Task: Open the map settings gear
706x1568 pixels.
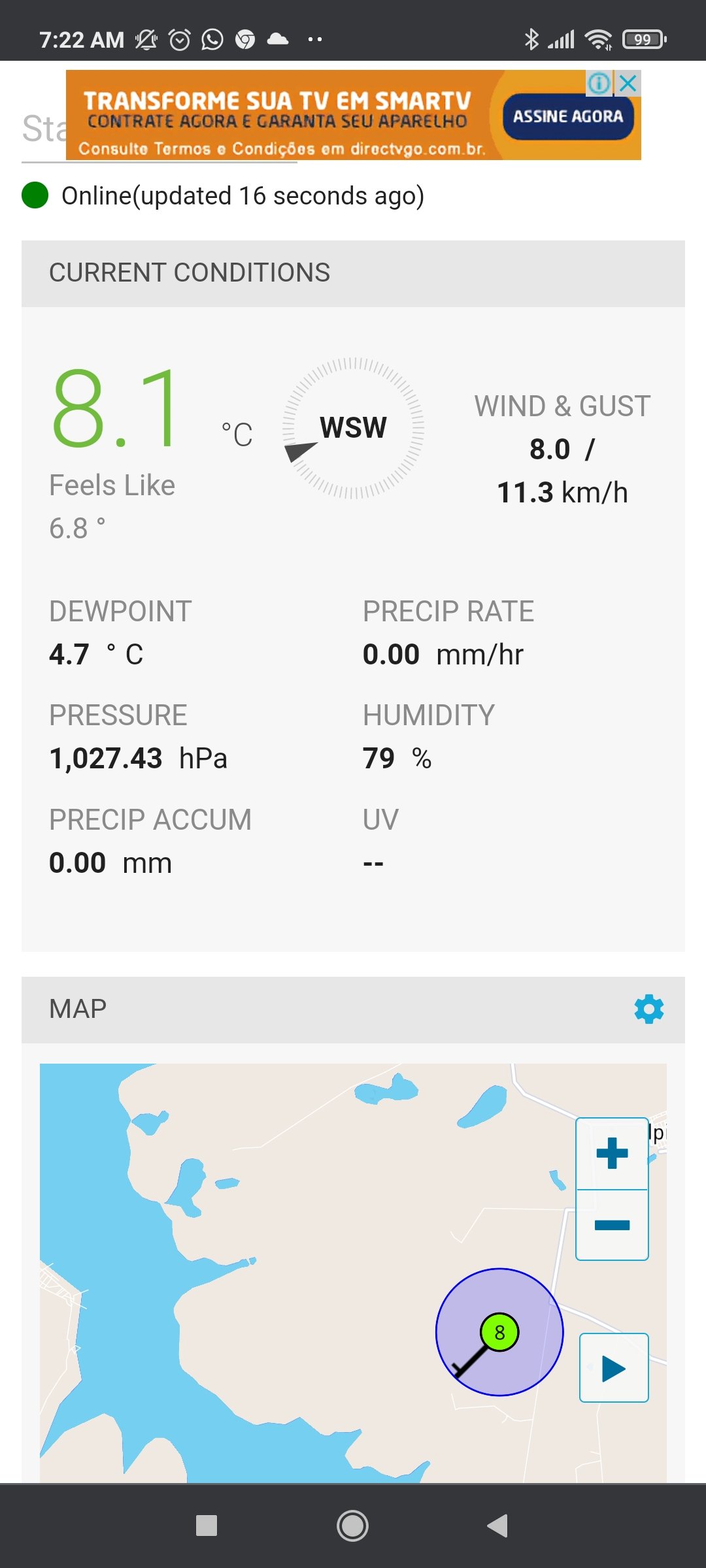Action: click(x=648, y=1009)
